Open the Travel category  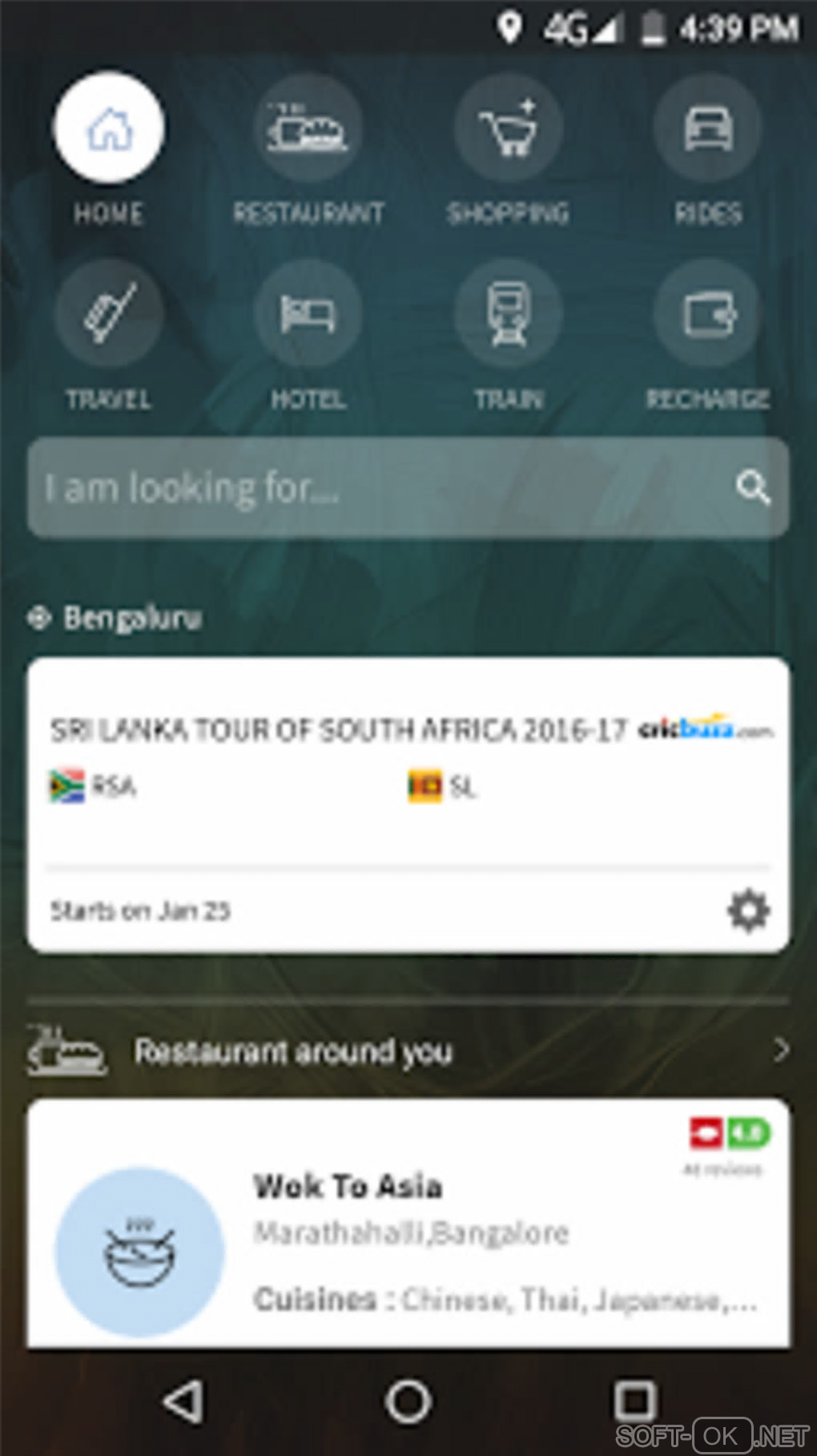coord(110,314)
